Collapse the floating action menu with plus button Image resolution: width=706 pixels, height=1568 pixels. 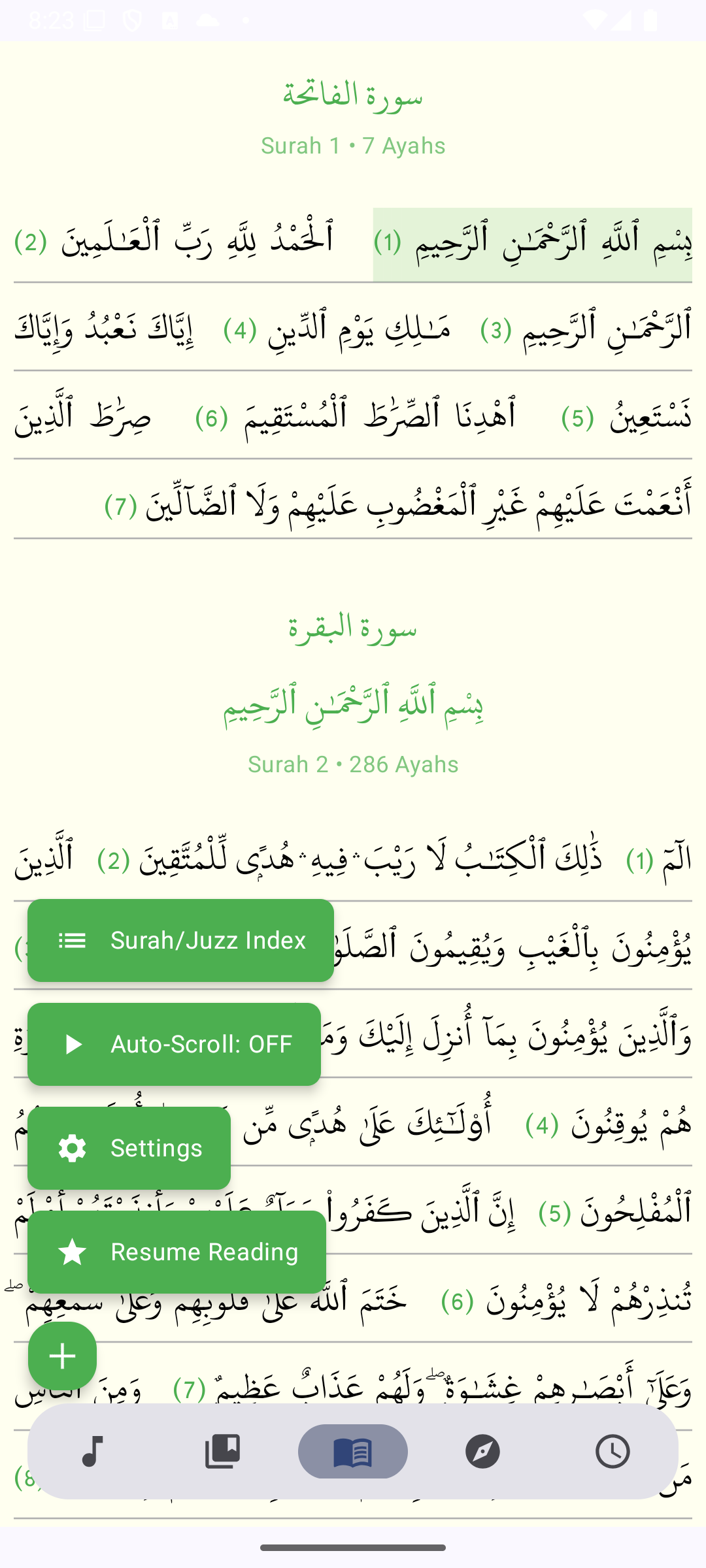click(x=62, y=1356)
